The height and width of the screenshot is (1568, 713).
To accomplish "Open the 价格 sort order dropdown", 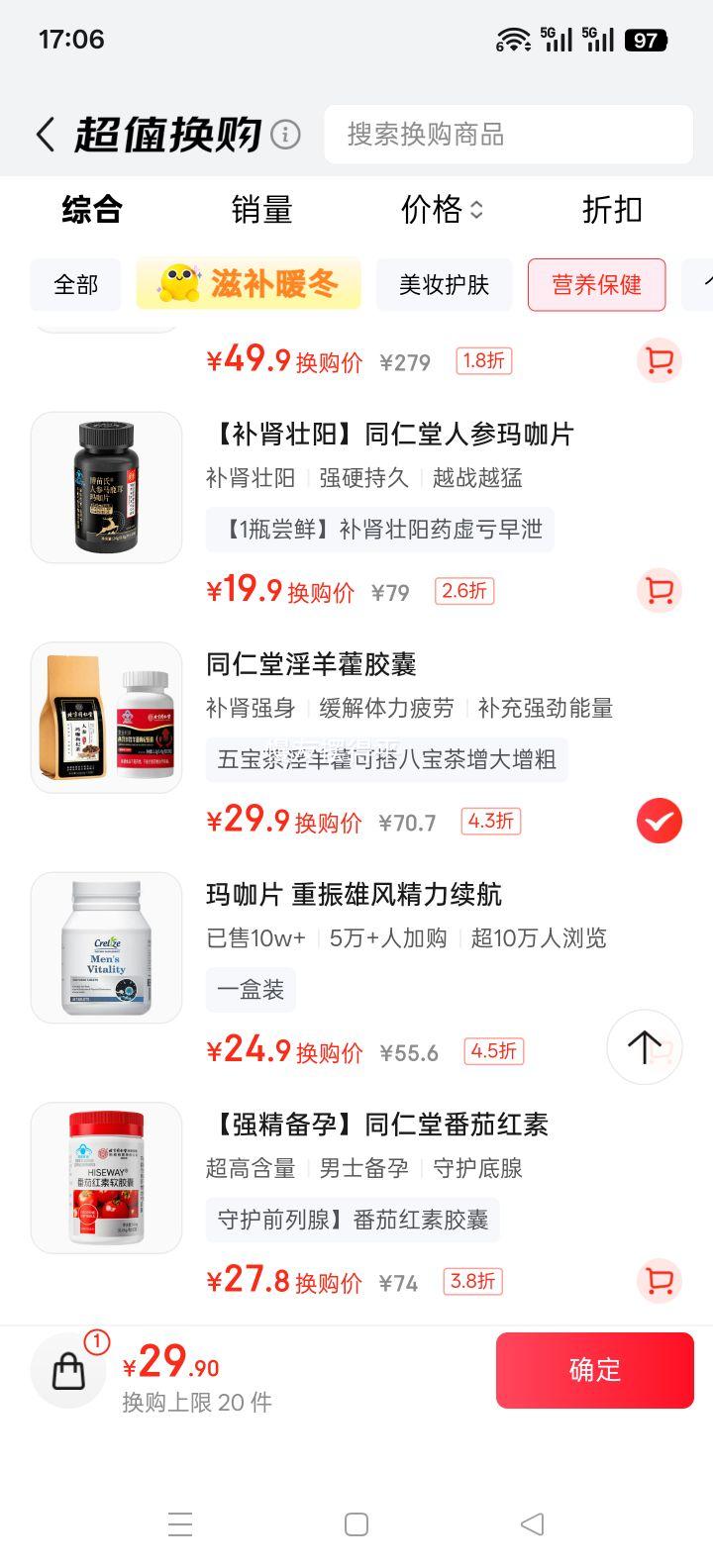I will click(x=440, y=210).
